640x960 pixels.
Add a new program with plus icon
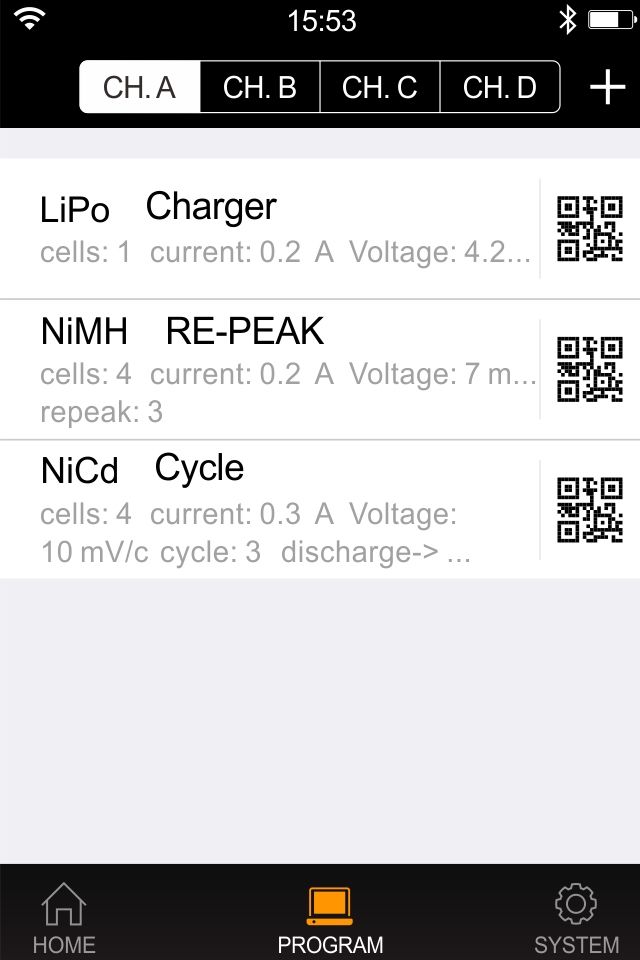[607, 88]
